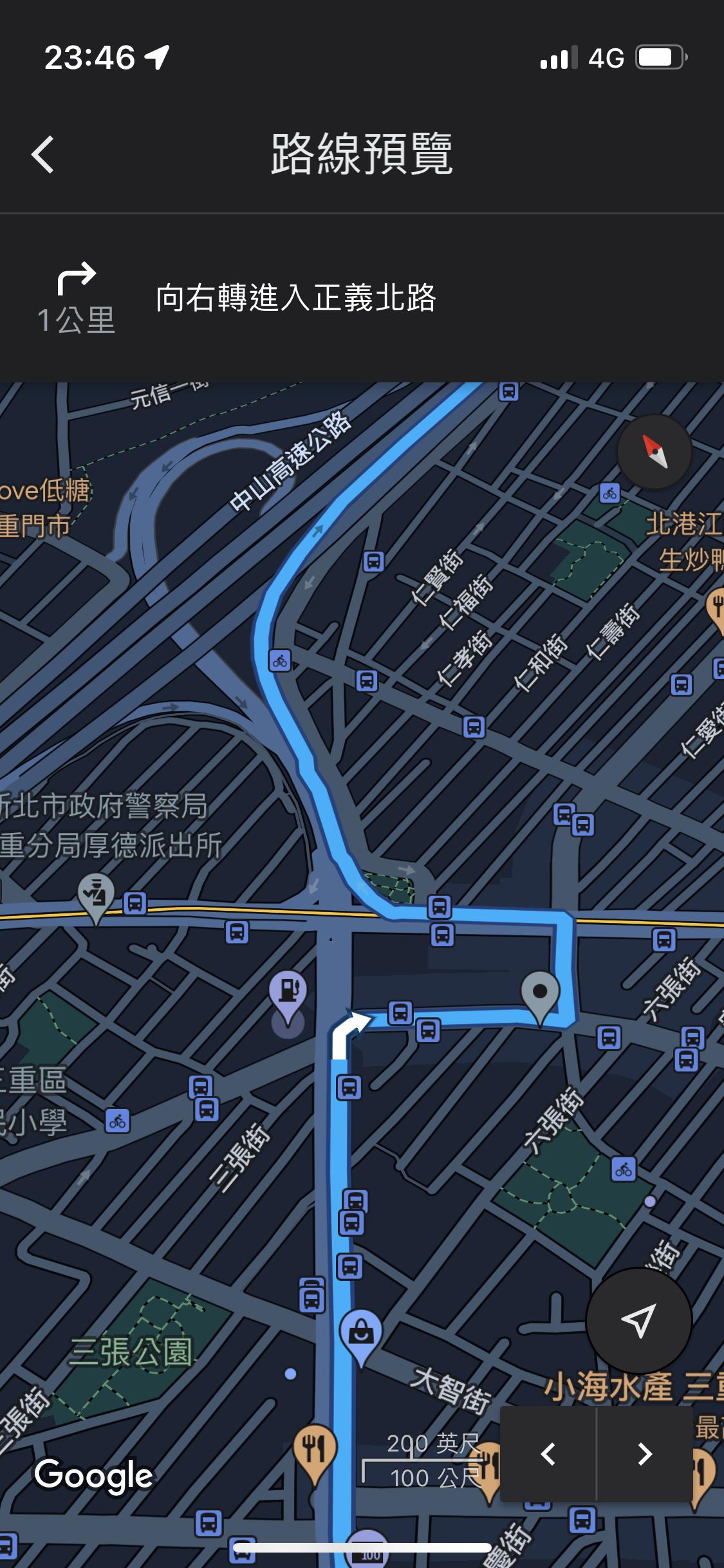This screenshot has height=1568, width=724.
Task: Tap the 三張公園 park label
Action: (131, 1351)
